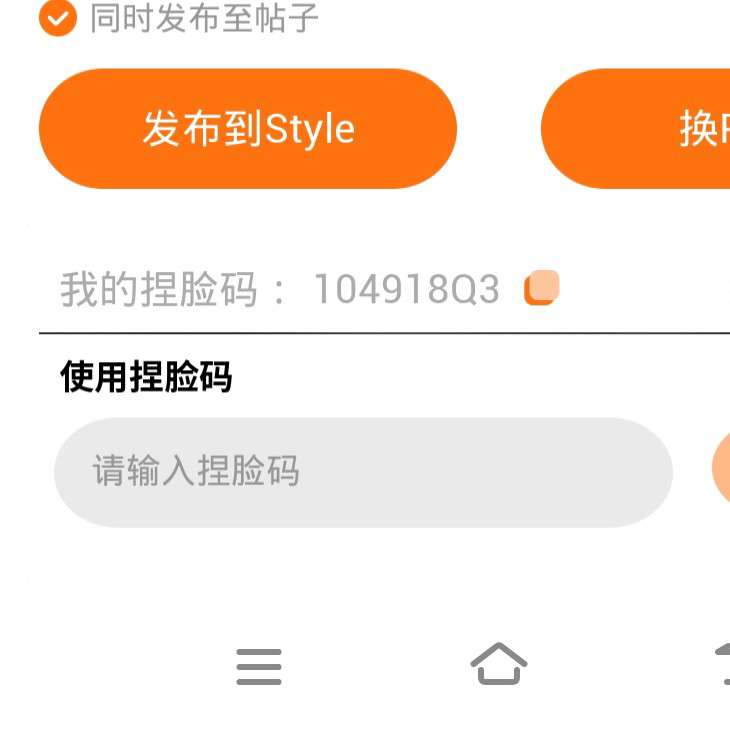Copy my face code 104918Q3

541,289
